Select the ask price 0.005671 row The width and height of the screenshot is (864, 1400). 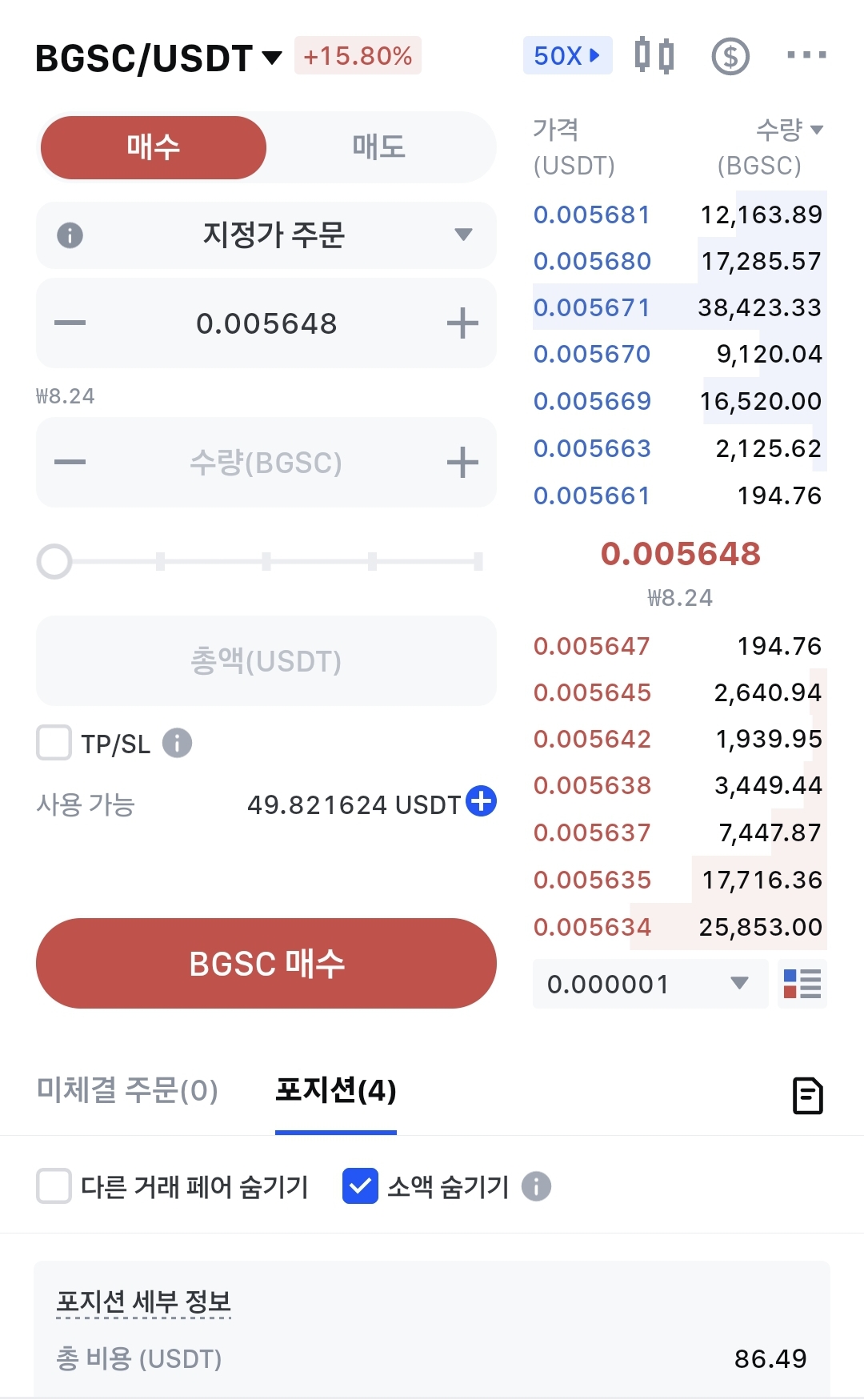tap(679, 307)
